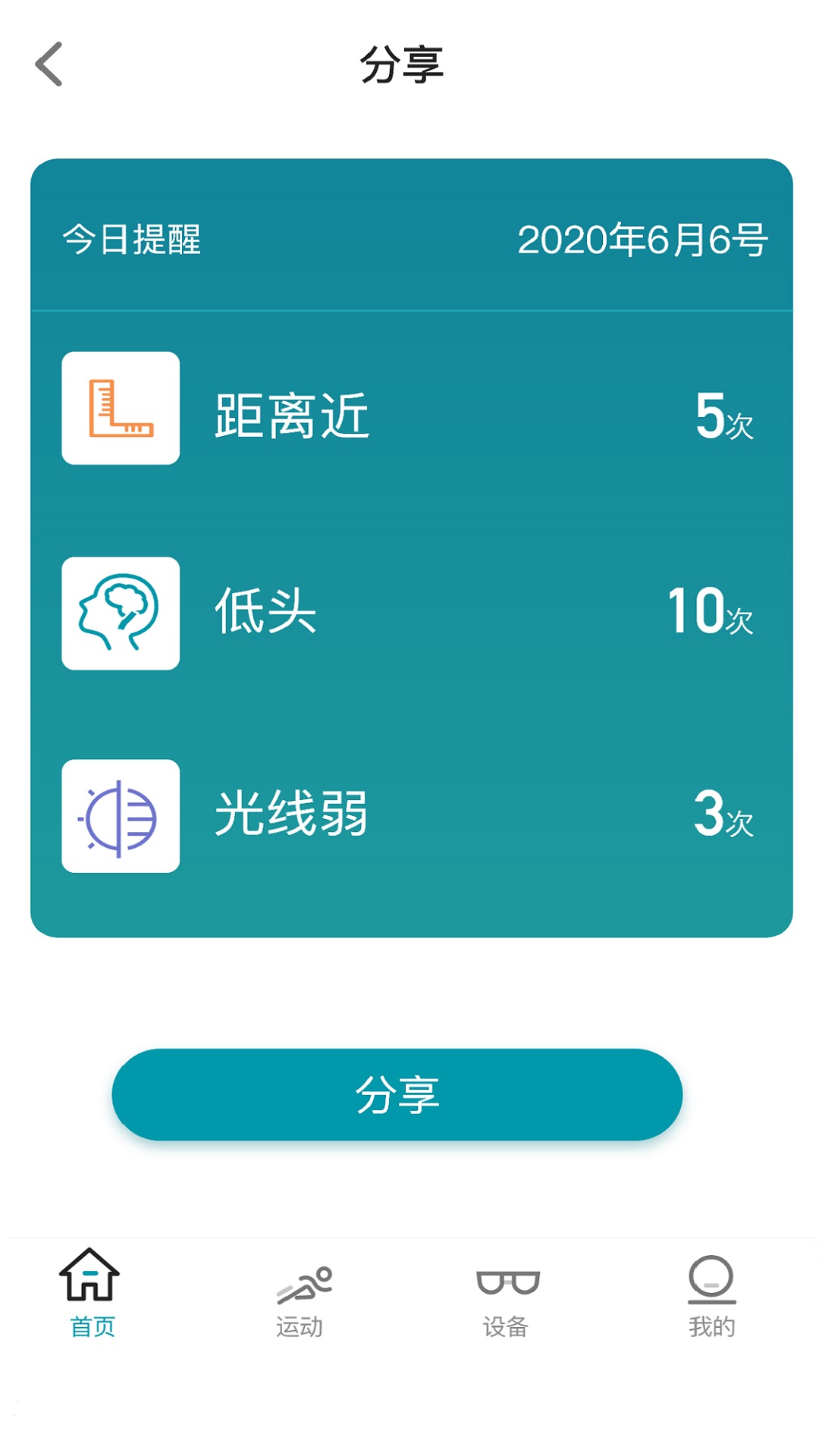Tap the light intensity icon beside 光线弱
Screen dimensions: 819x1456
121,816
